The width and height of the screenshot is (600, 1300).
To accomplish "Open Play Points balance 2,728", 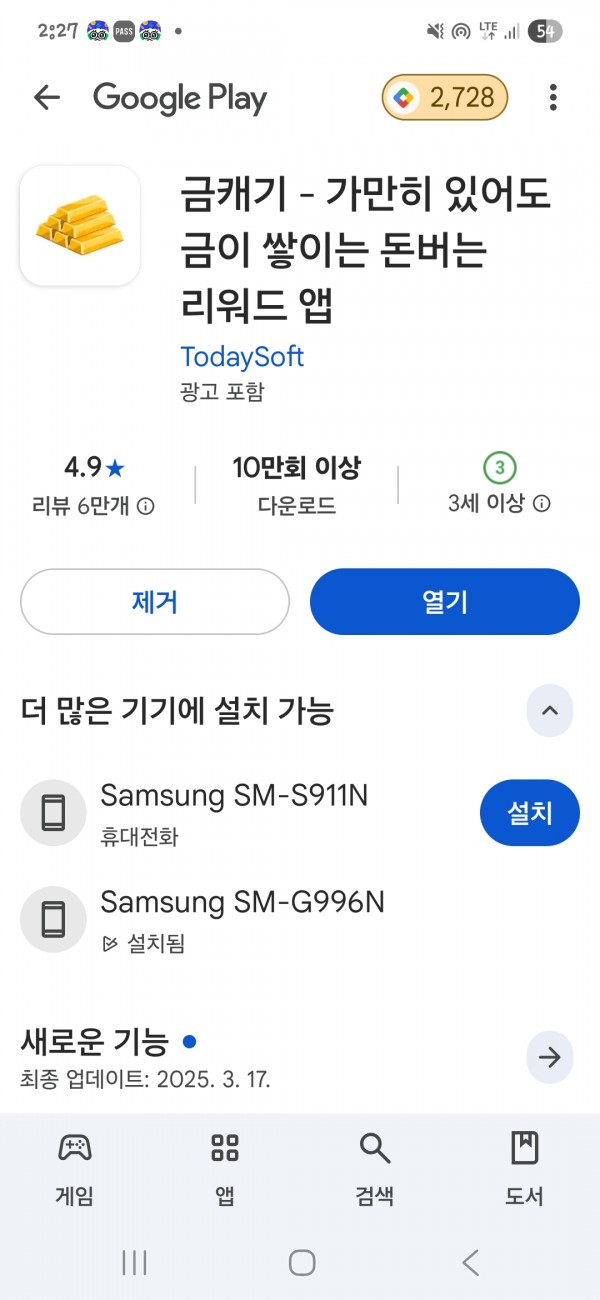I will [444, 97].
